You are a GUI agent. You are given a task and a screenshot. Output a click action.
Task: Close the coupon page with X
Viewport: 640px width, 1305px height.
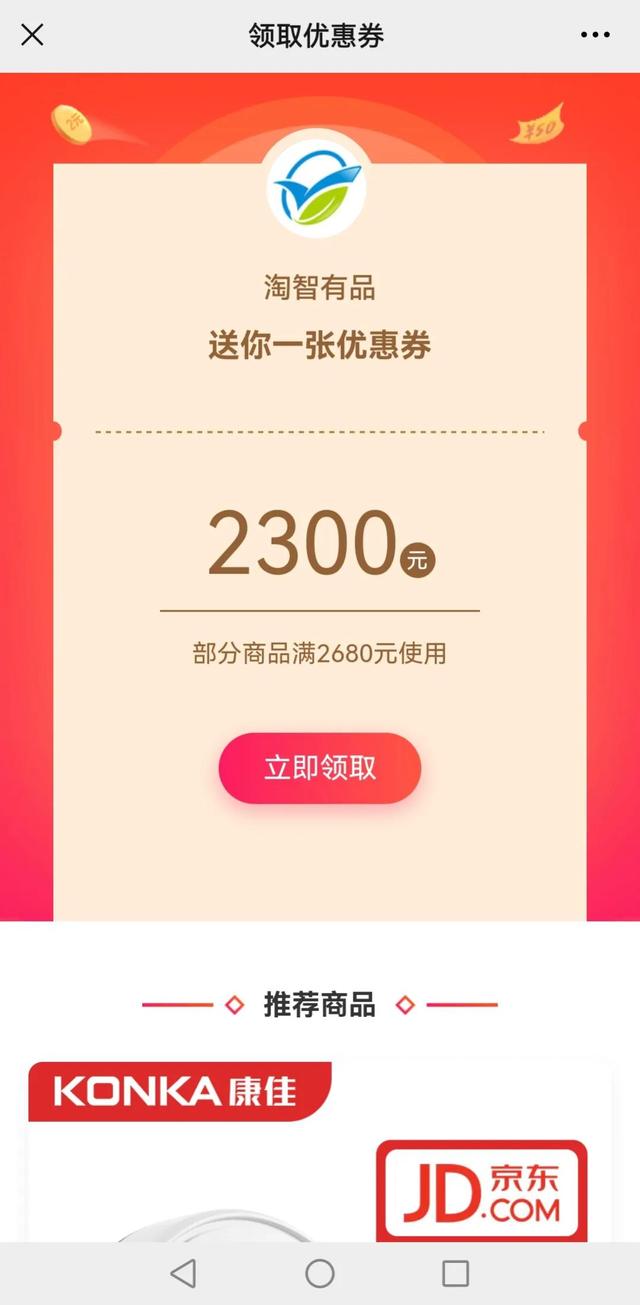(32, 35)
